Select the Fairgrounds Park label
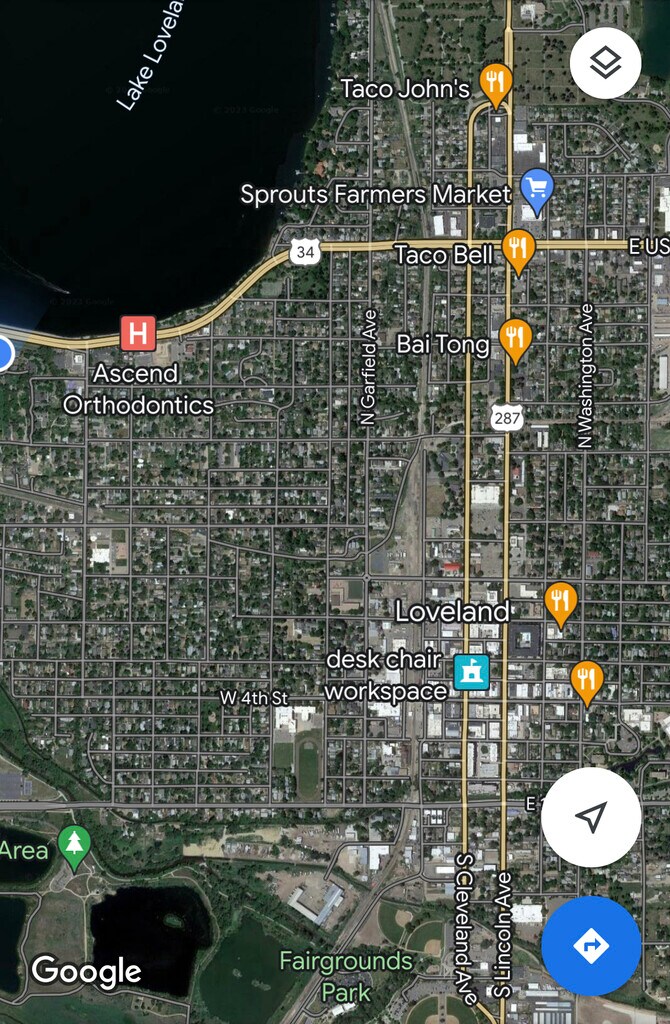 pos(345,976)
